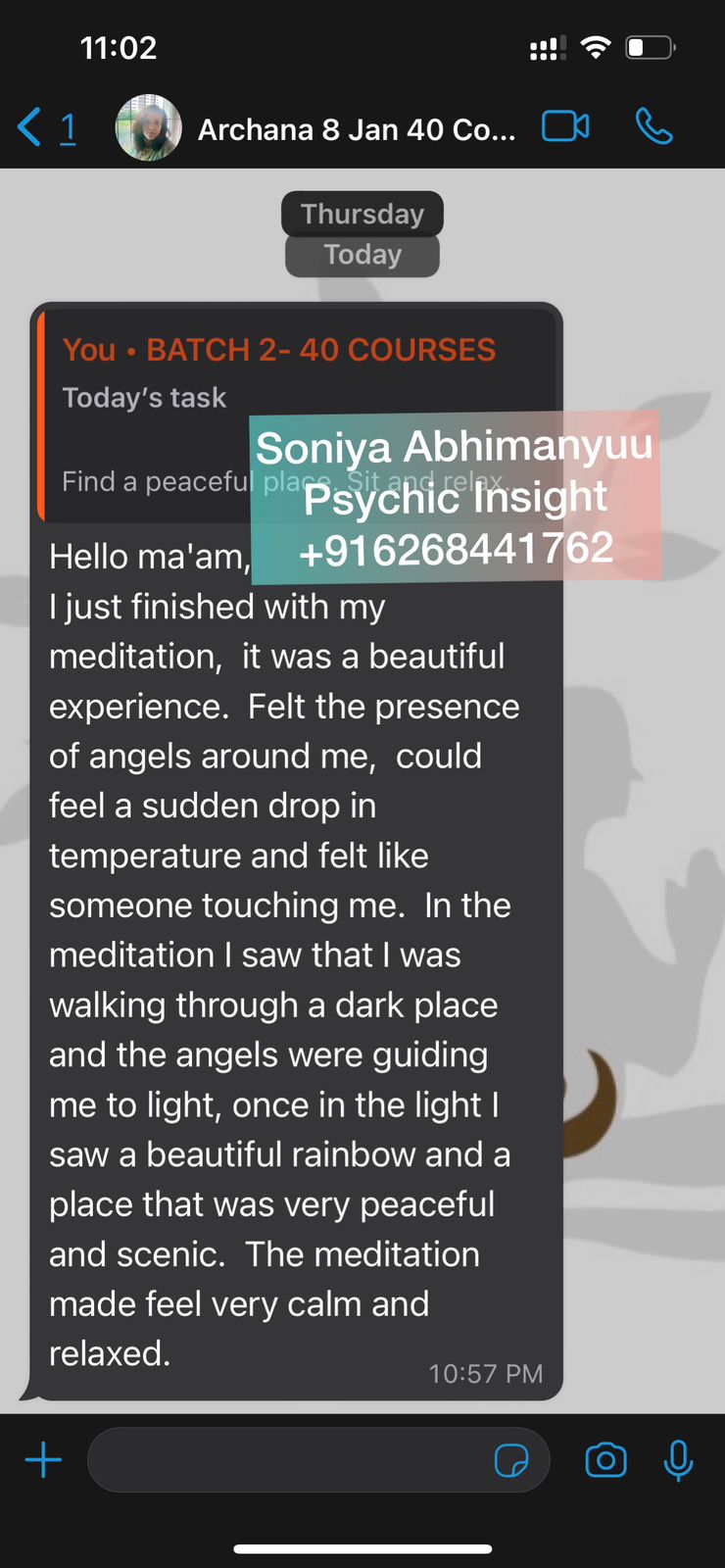Focus the message text field

(289, 1460)
